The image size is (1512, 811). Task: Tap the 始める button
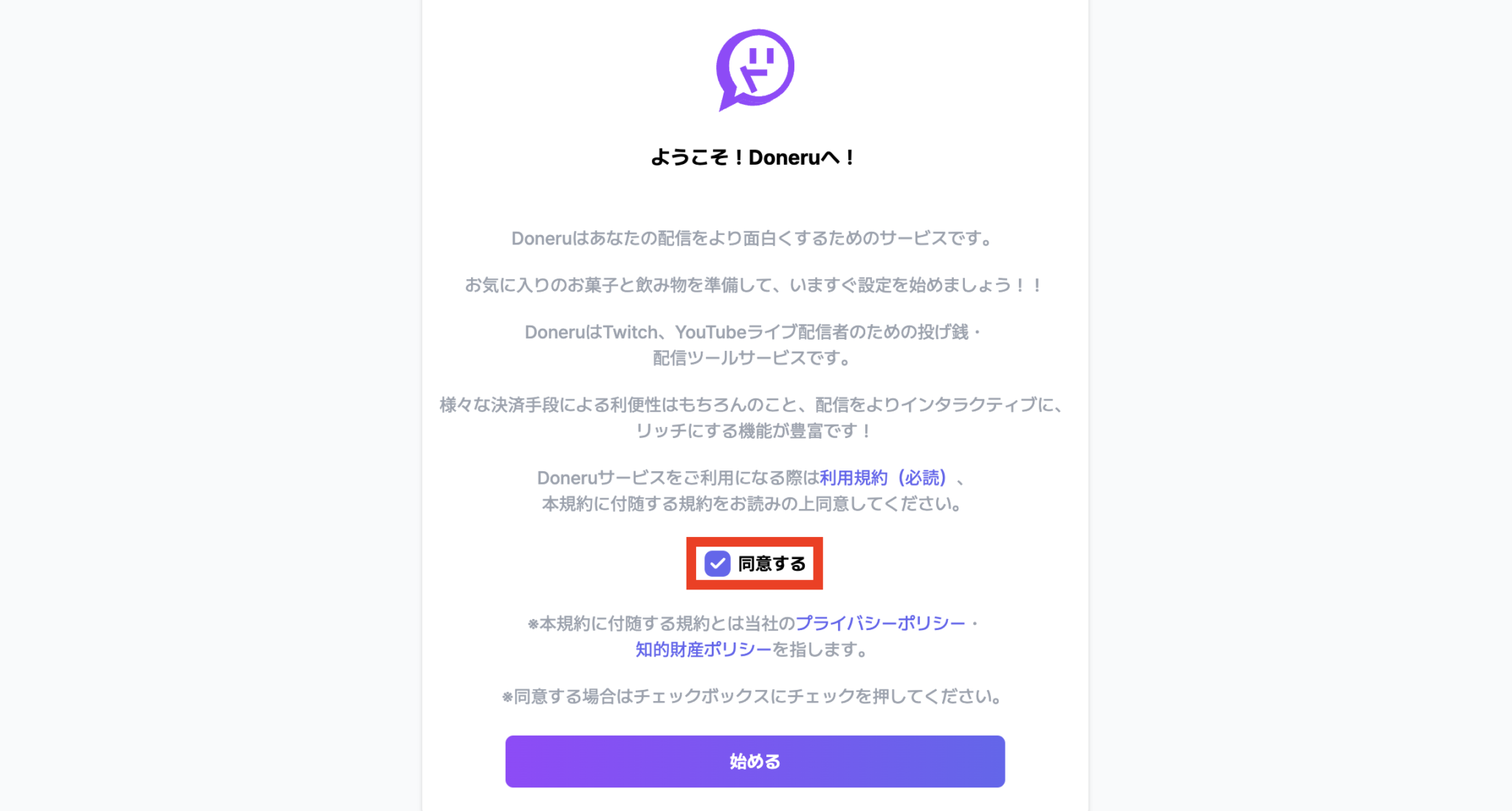pos(755,761)
